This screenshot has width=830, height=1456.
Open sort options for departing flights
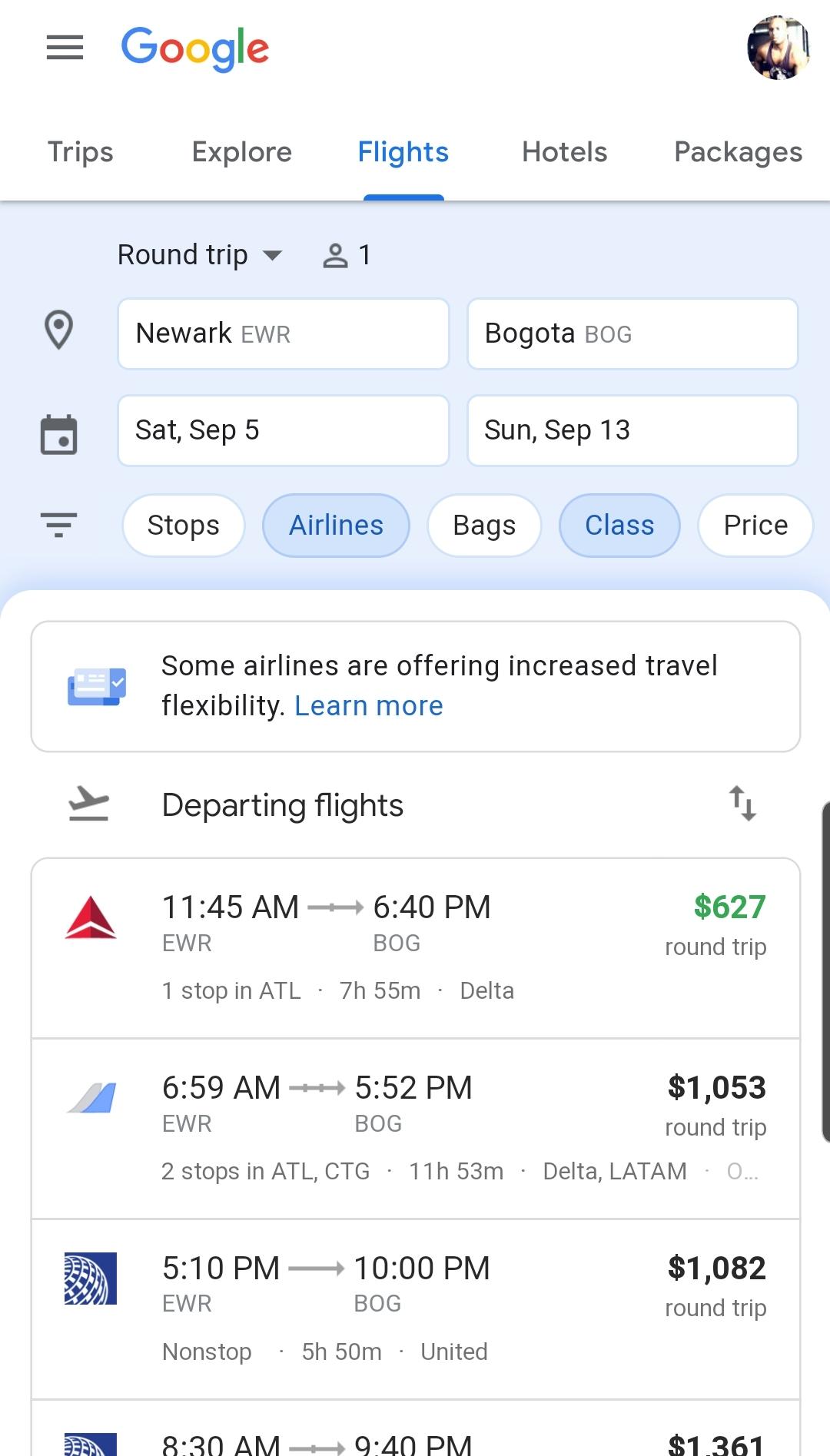pyautogui.click(x=742, y=804)
